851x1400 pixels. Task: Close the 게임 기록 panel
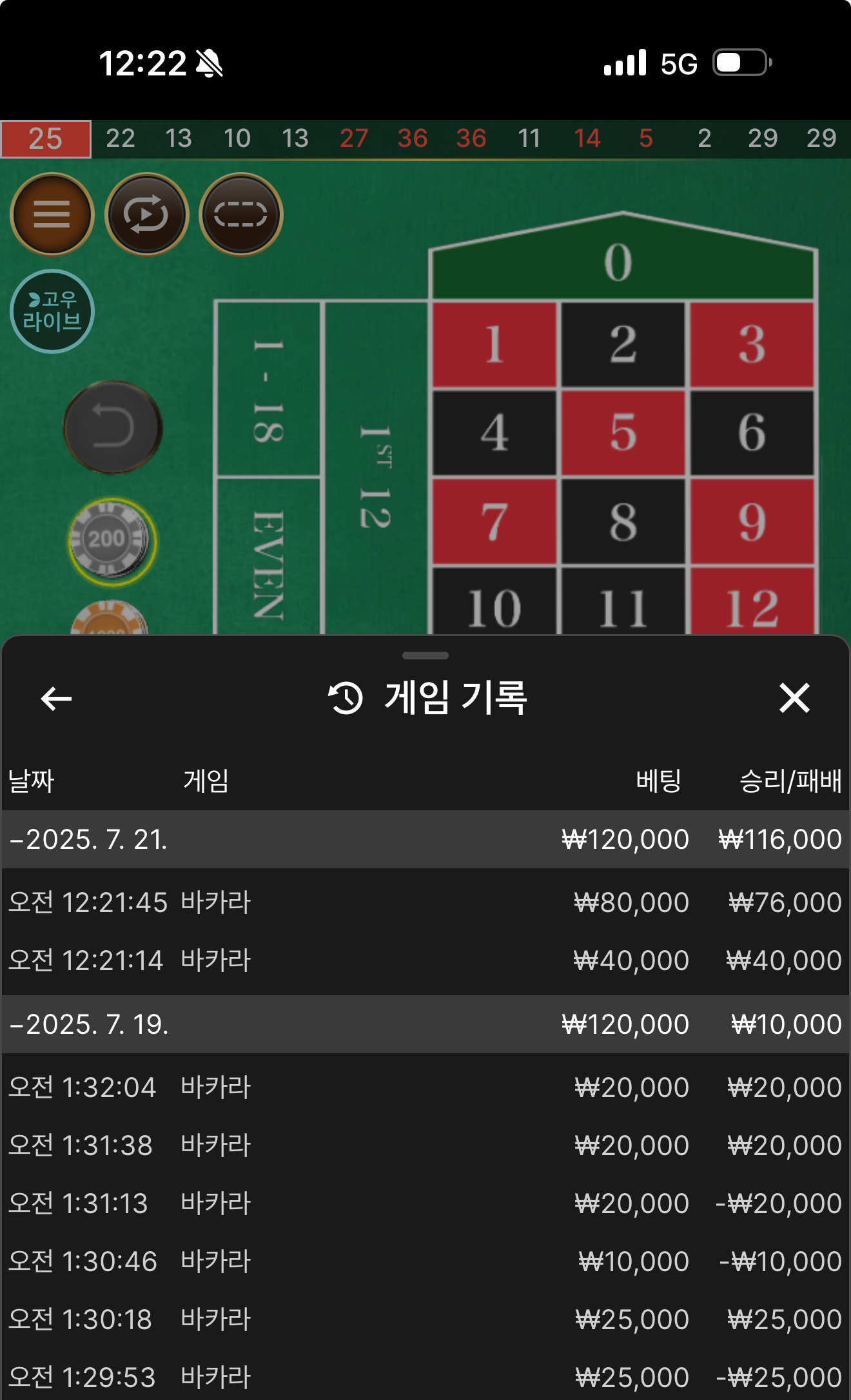(794, 698)
